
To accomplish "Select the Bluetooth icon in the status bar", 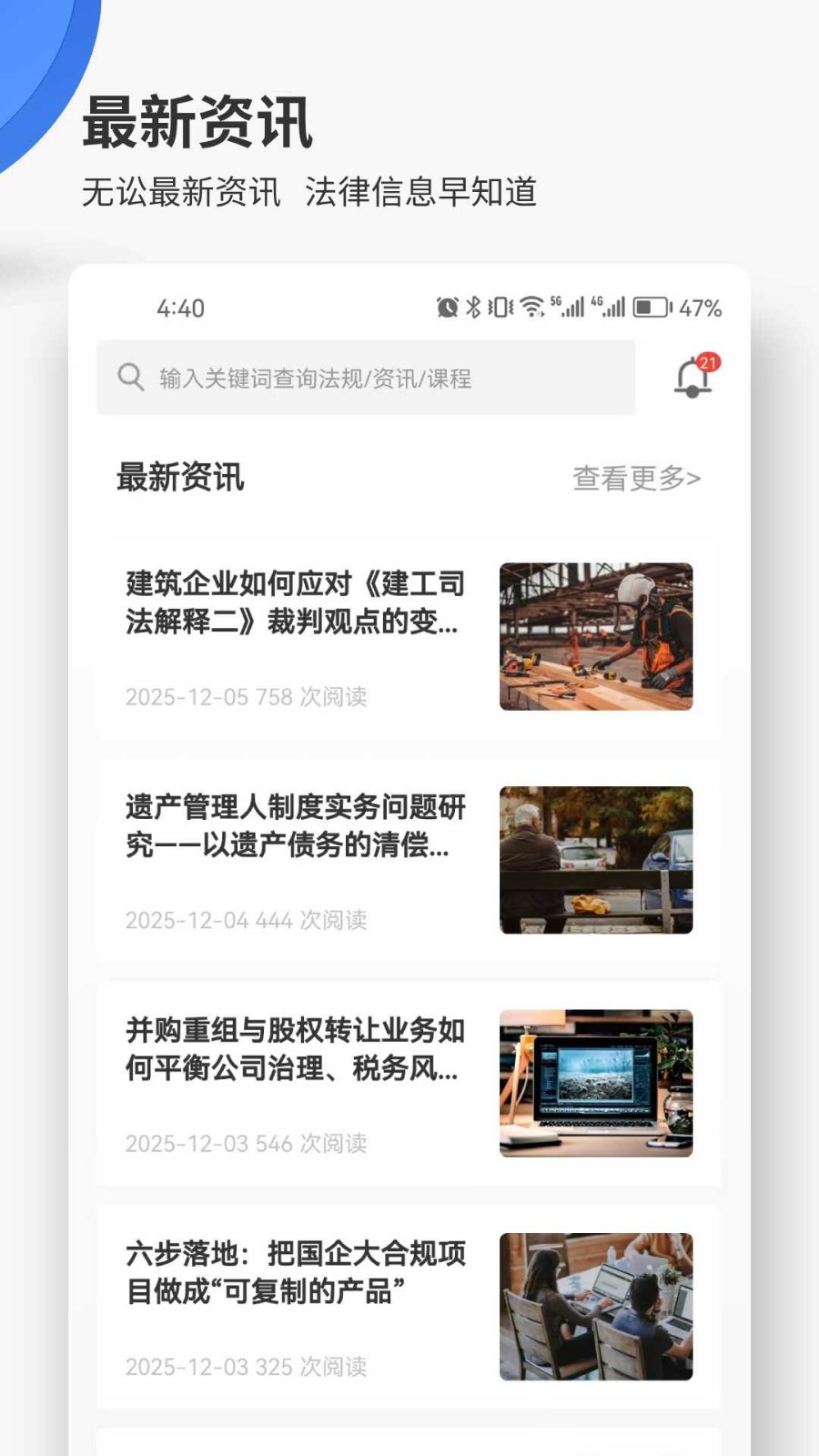I will 472,308.
